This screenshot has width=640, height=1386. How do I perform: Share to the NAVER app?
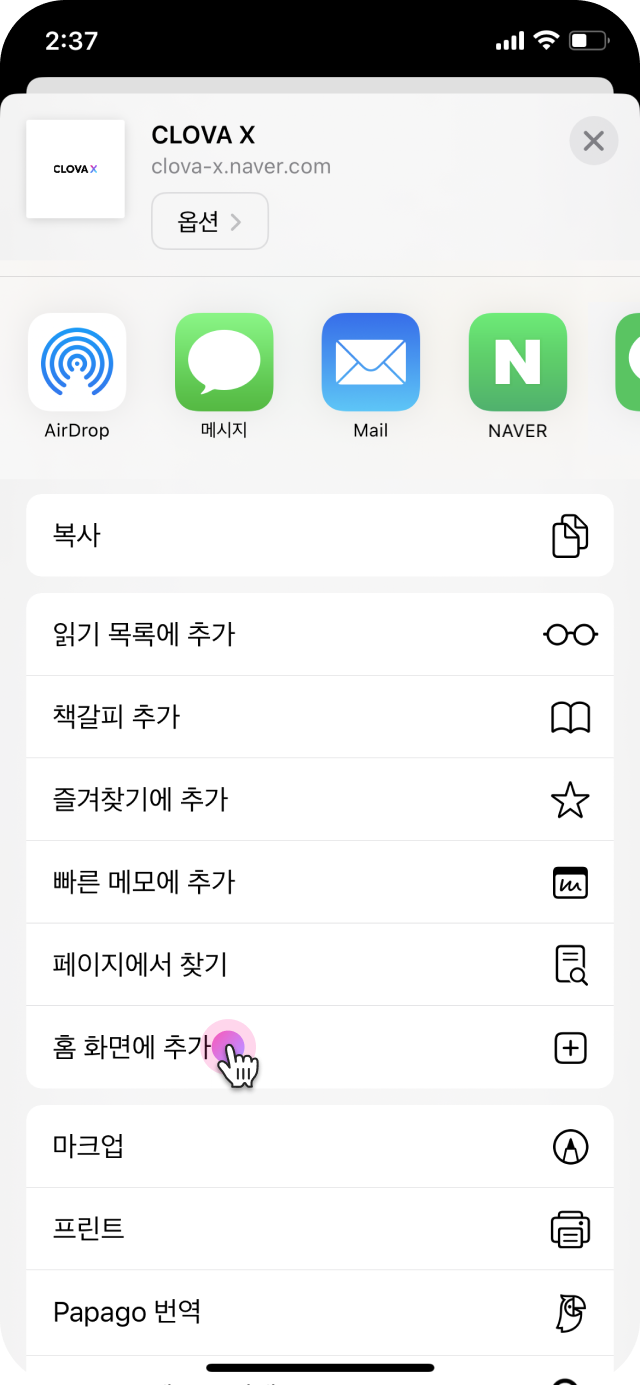[x=517, y=362]
